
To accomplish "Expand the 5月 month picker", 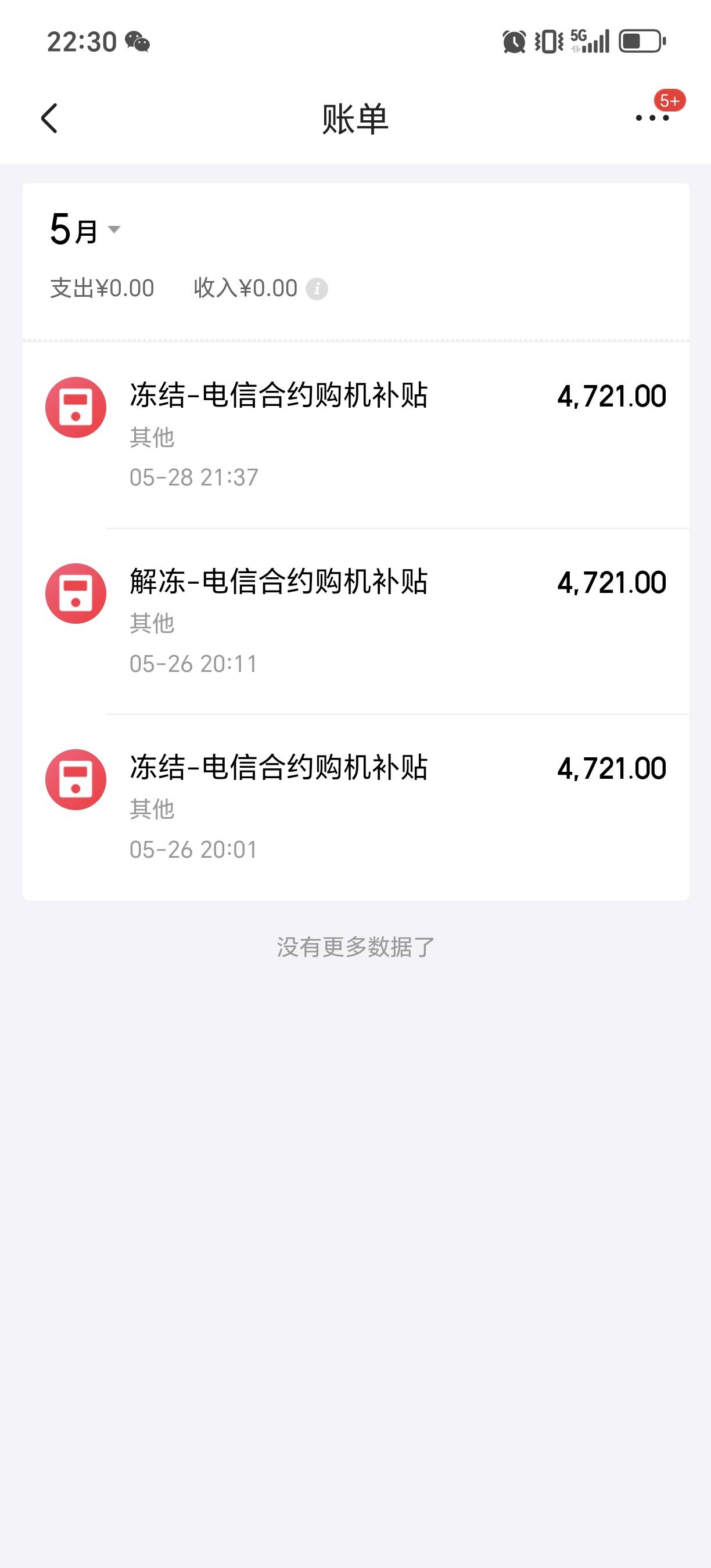I will (85, 229).
